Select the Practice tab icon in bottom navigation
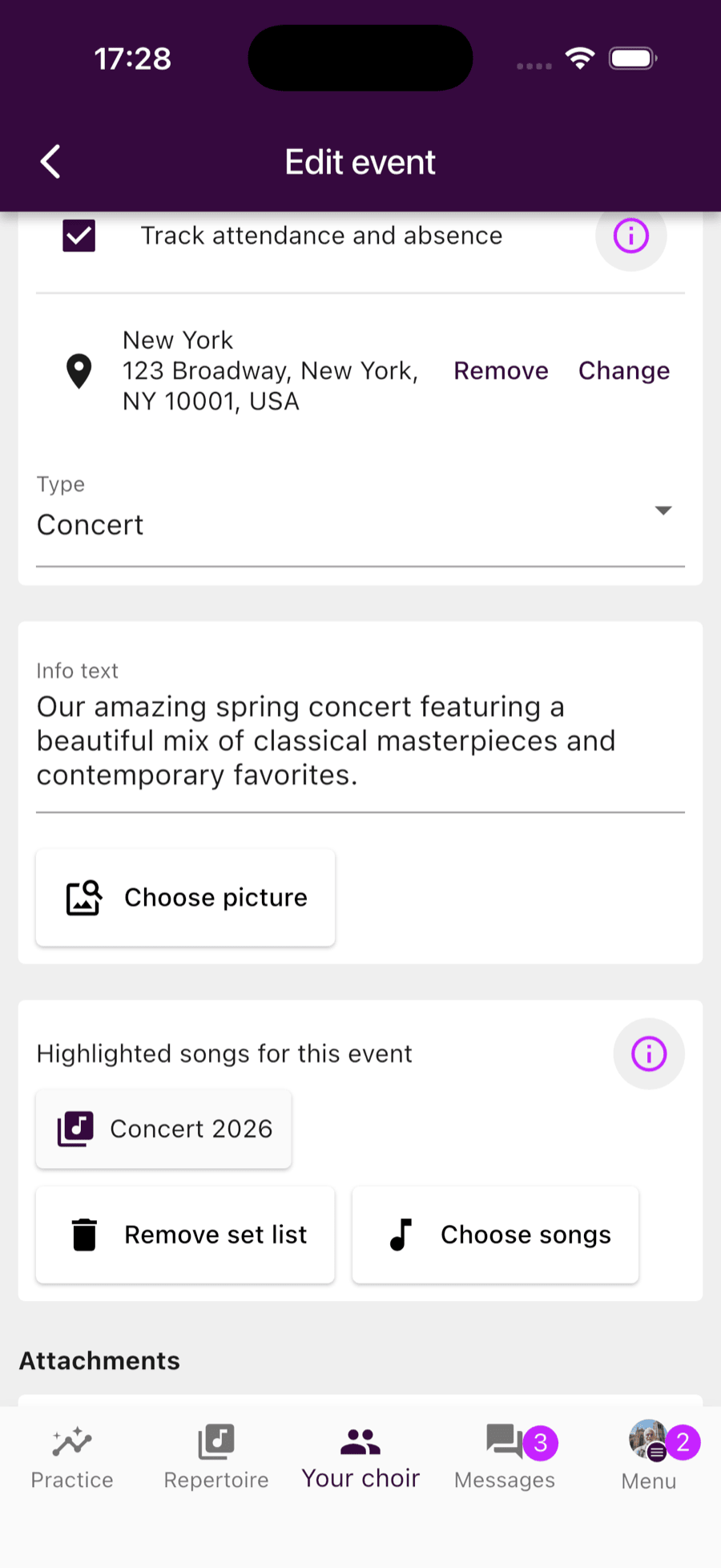 tap(71, 1439)
